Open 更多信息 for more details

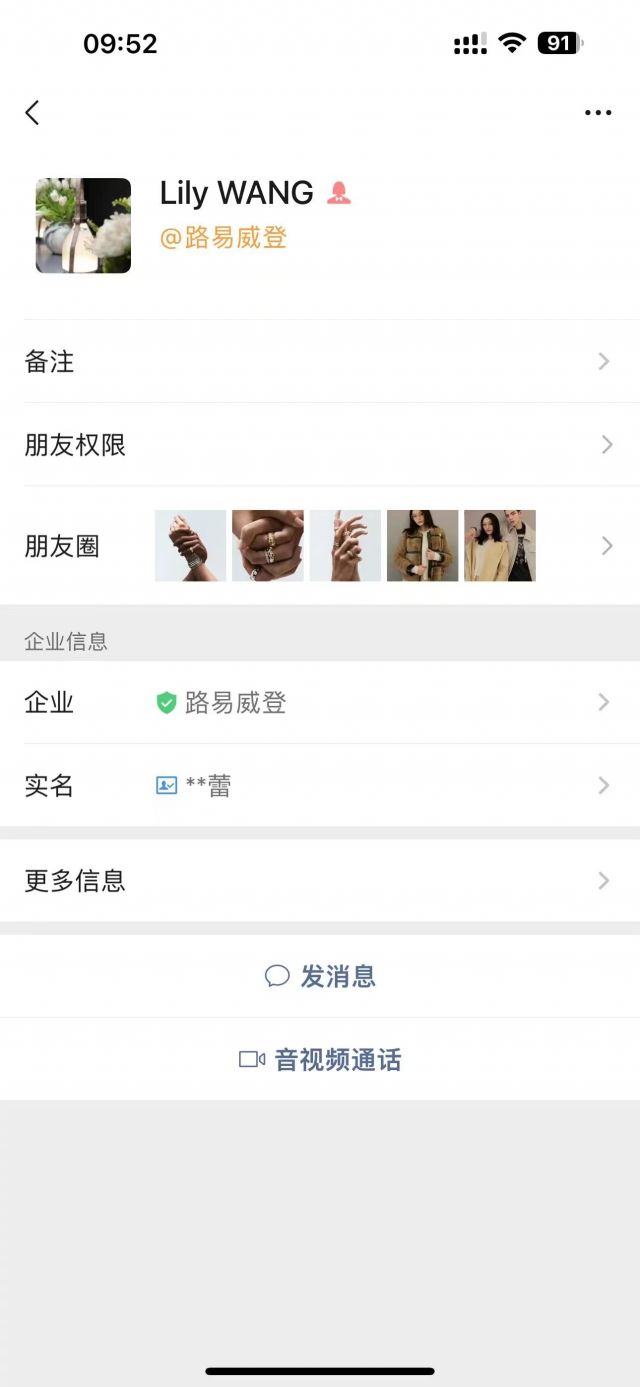[320, 881]
